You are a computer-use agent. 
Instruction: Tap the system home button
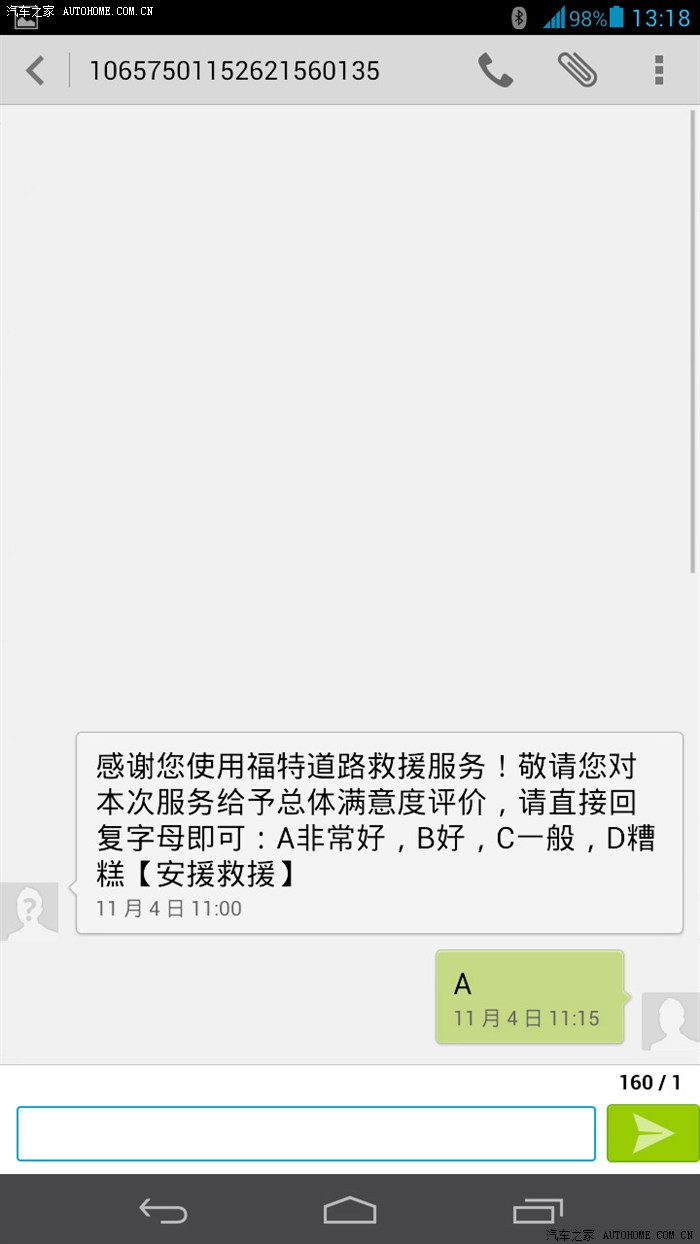tap(350, 1211)
